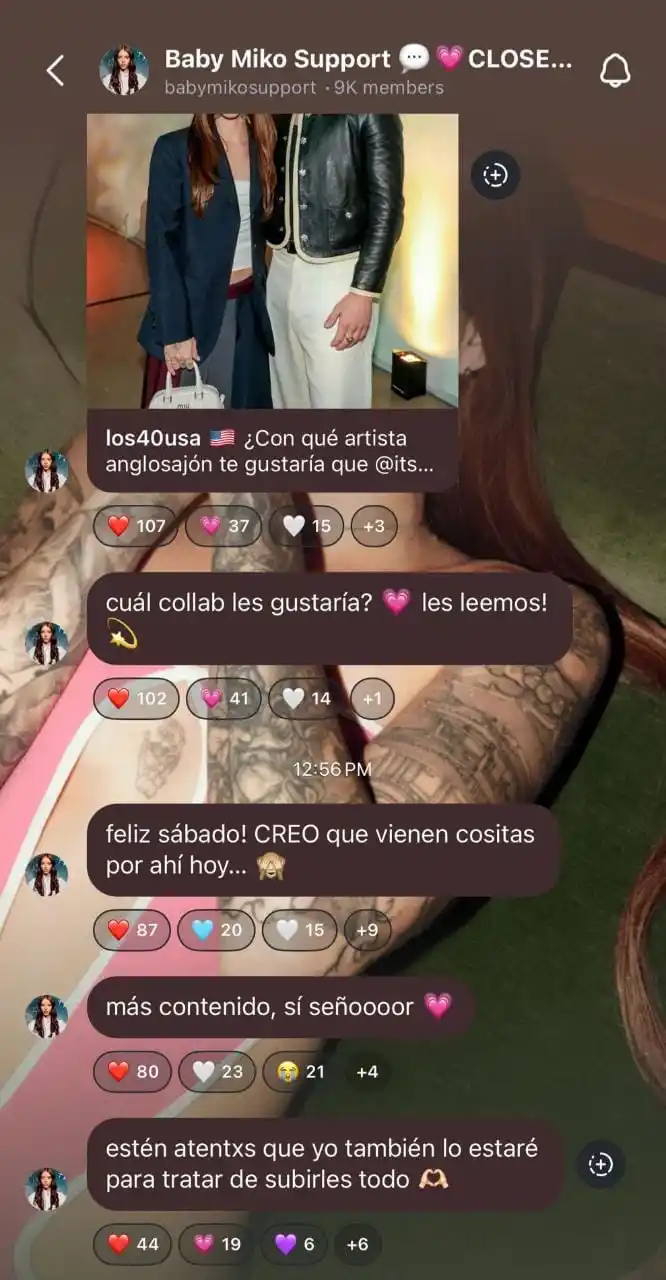Viewport: 666px width, 1280px height.
Task: Expand +9 reactions on feliz sábado message
Action: (x=367, y=930)
